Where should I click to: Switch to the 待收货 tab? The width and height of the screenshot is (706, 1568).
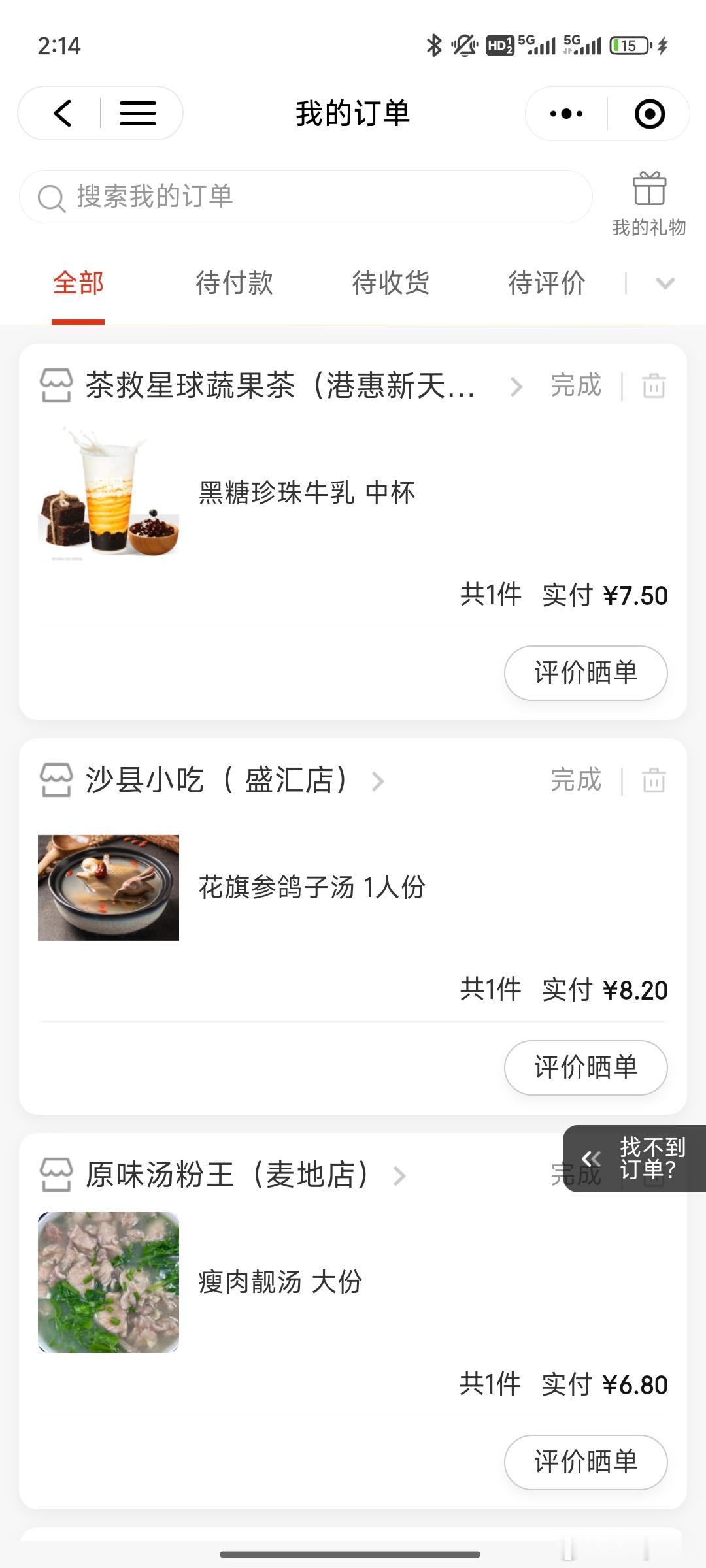pyautogui.click(x=390, y=284)
